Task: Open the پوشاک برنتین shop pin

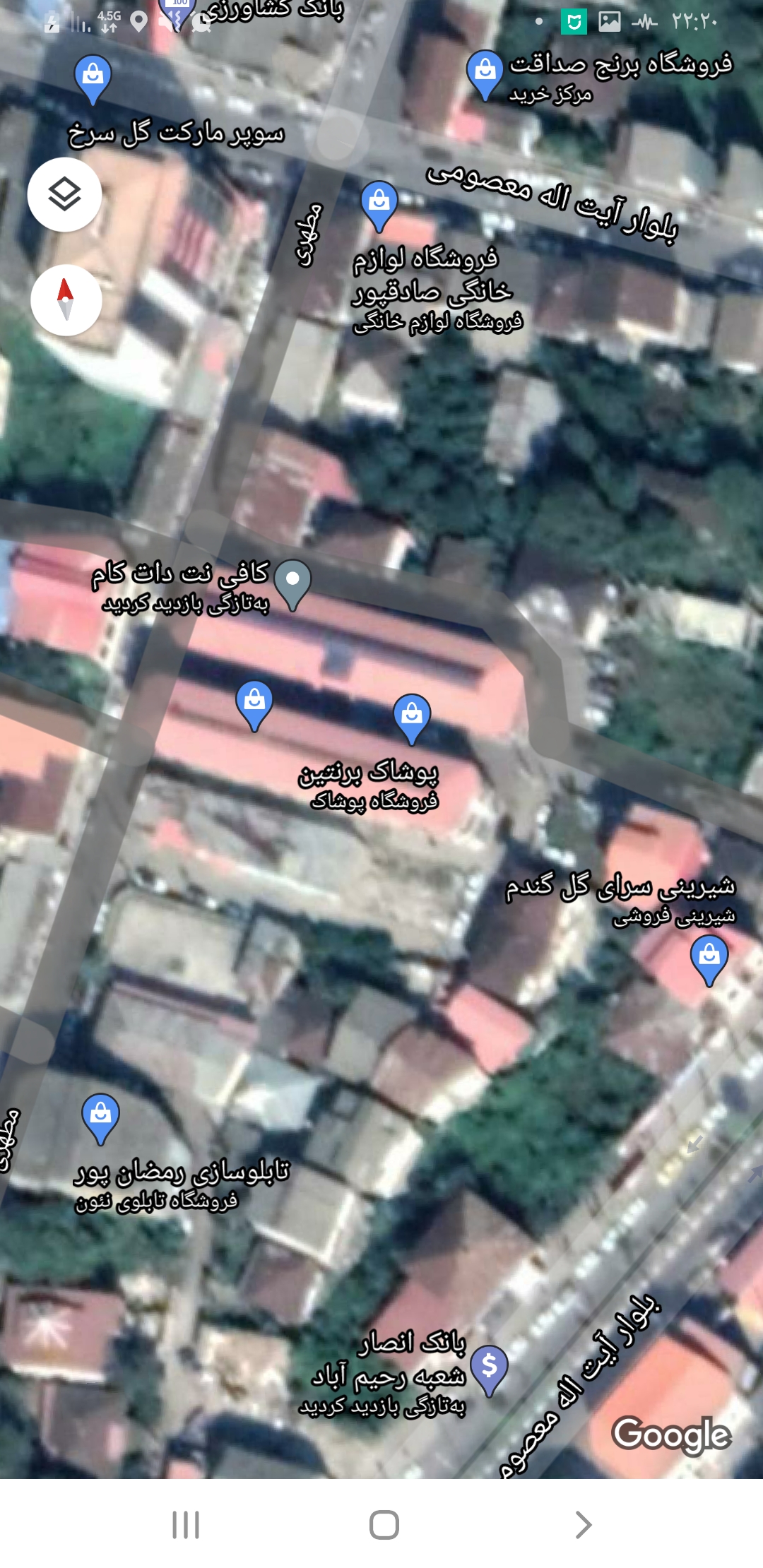Action: [412, 716]
